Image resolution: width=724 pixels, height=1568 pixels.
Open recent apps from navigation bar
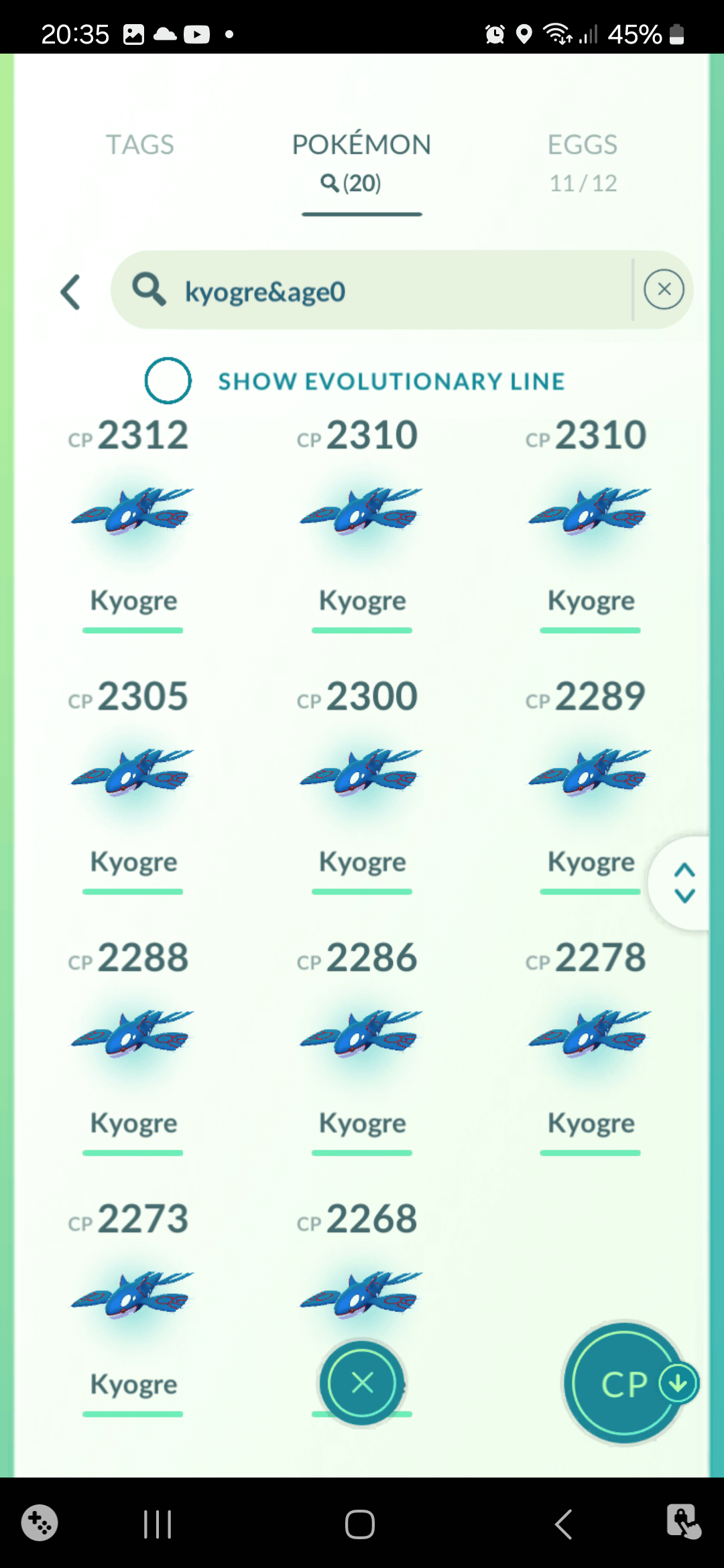[x=158, y=1524]
